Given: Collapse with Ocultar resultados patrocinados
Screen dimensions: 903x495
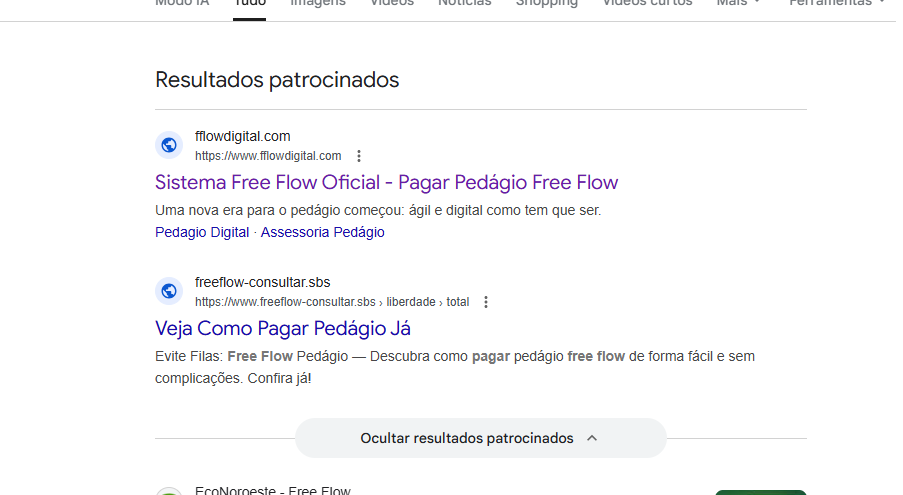Looking at the screenshot, I should (480, 438).
